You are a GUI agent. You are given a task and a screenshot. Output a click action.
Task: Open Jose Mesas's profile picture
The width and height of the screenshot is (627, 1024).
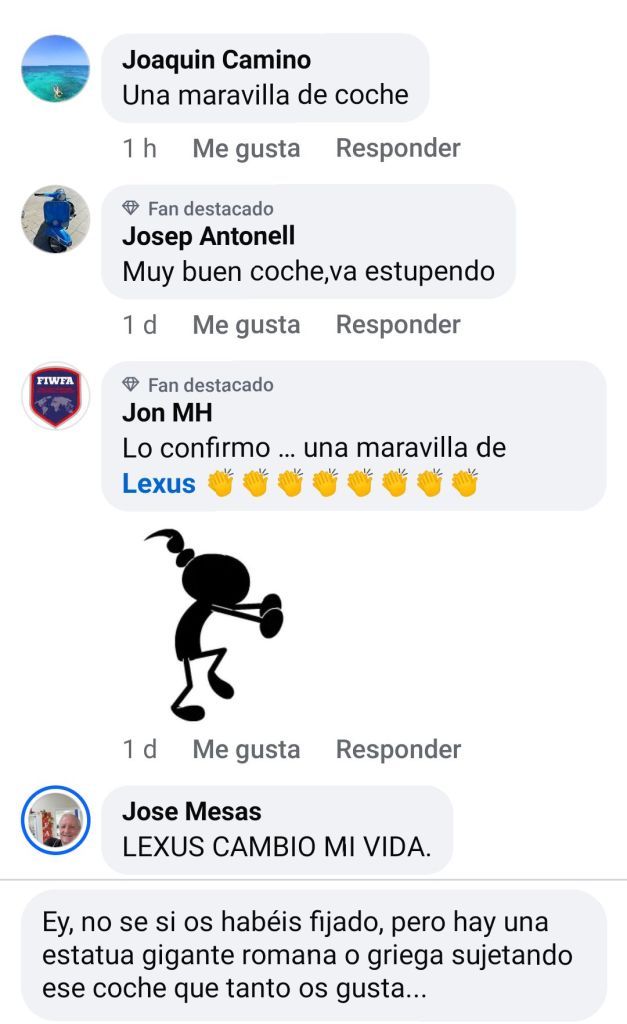(x=56, y=820)
